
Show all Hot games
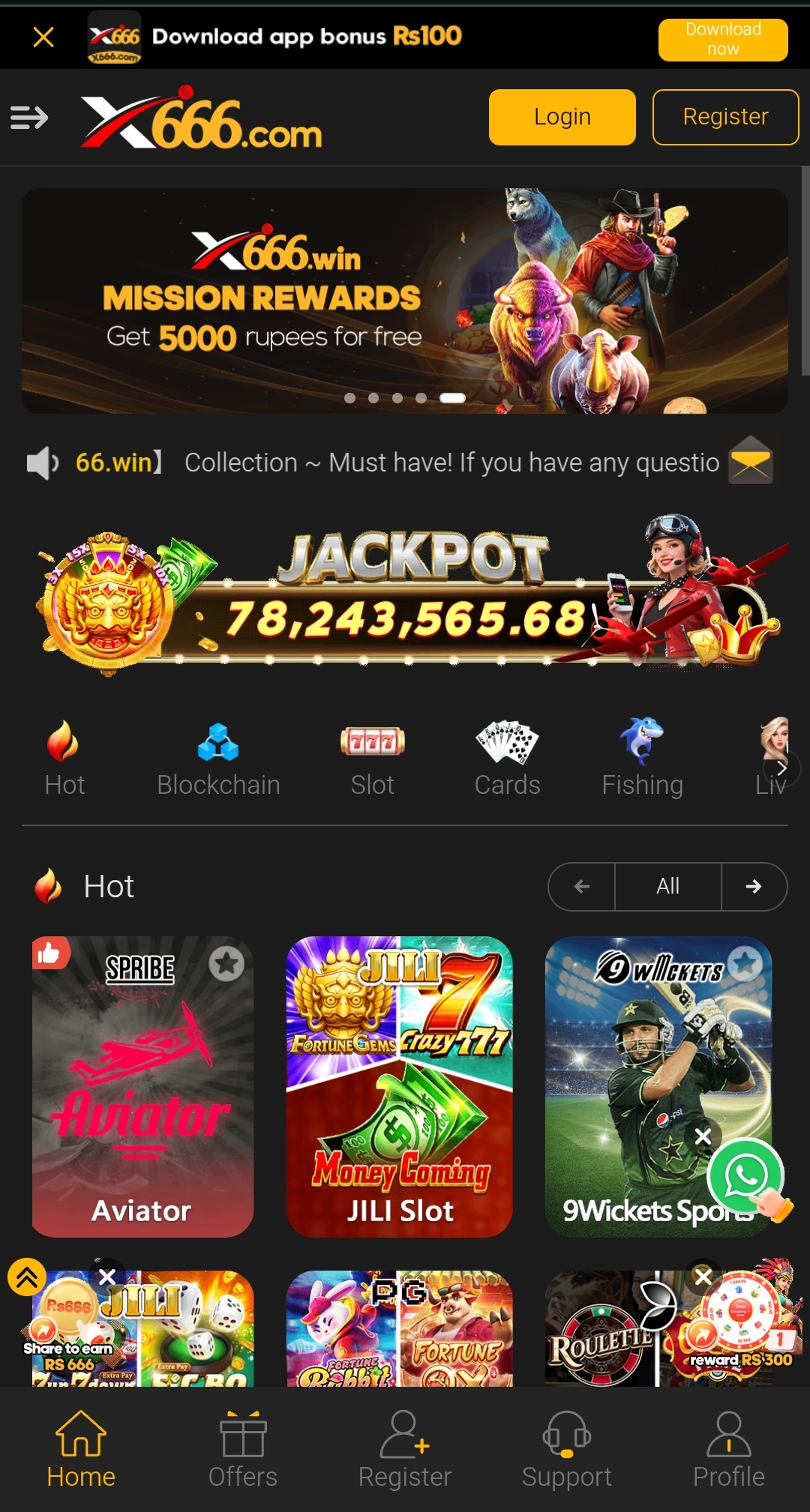(x=667, y=886)
